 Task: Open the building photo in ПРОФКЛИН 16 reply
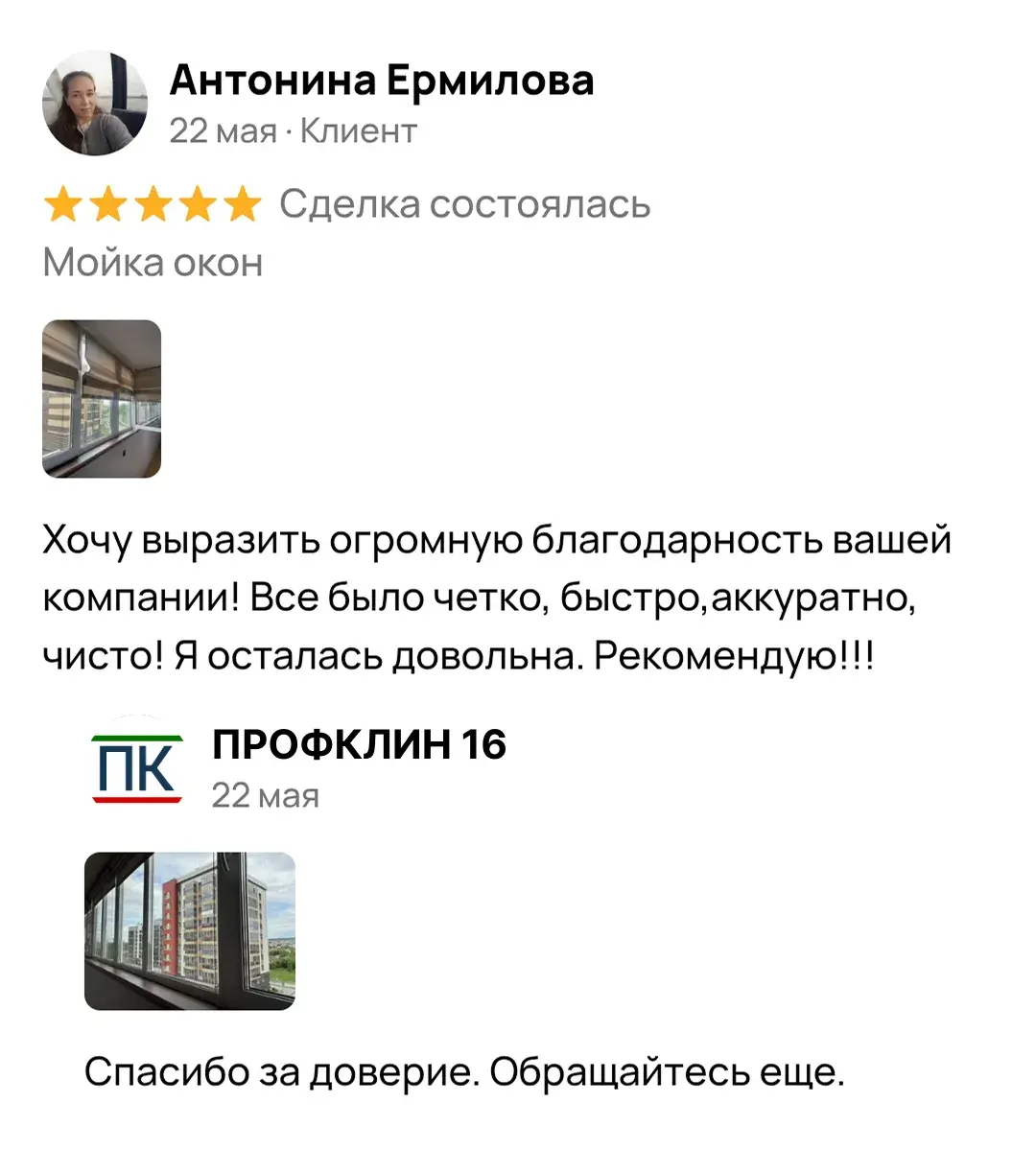190,930
